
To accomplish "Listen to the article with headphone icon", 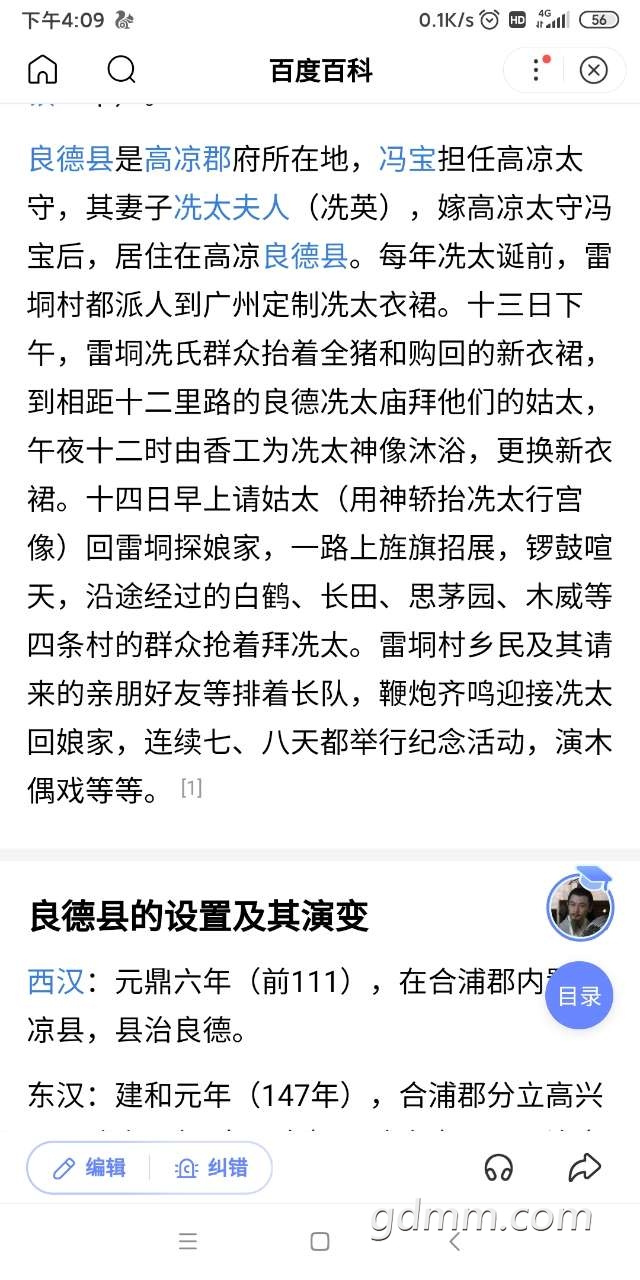I will coord(498,1167).
